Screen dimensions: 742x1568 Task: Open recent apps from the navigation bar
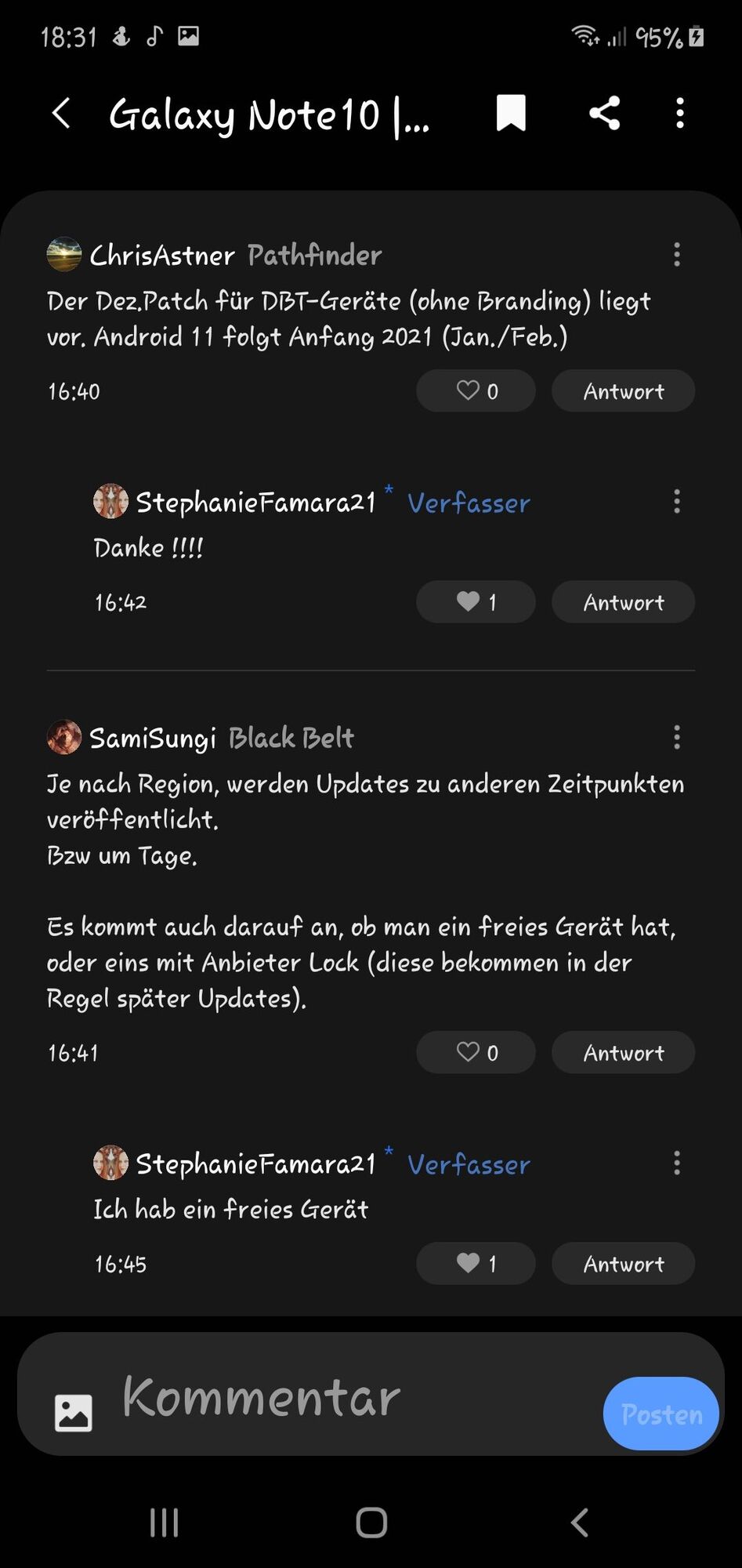(x=165, y=1523)
